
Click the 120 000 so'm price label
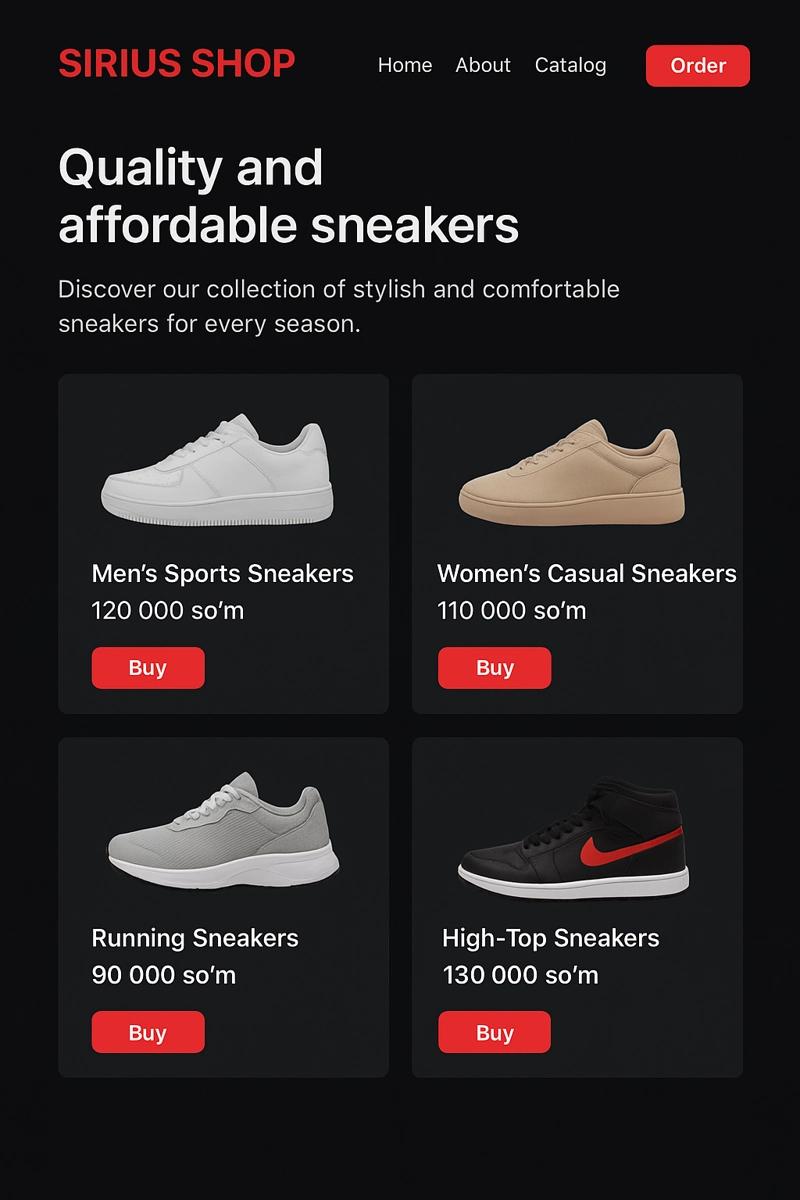click(167, 610)
